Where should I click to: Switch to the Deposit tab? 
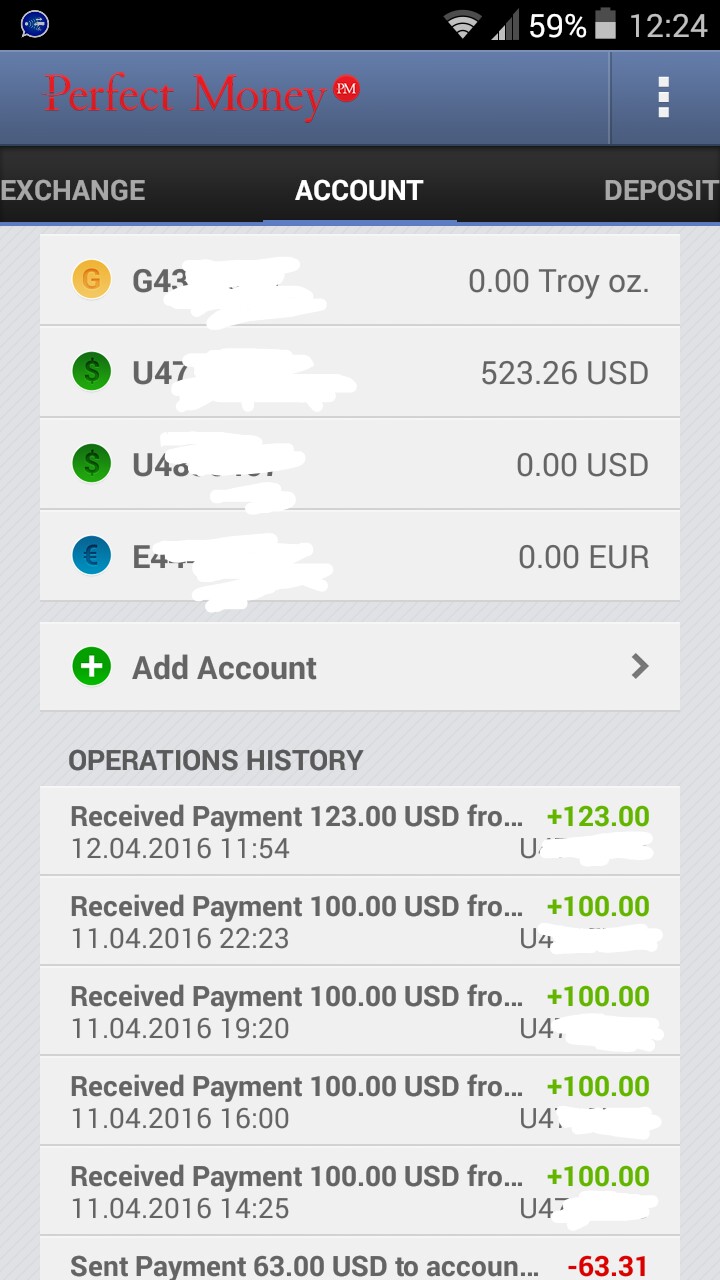point(661,190)
